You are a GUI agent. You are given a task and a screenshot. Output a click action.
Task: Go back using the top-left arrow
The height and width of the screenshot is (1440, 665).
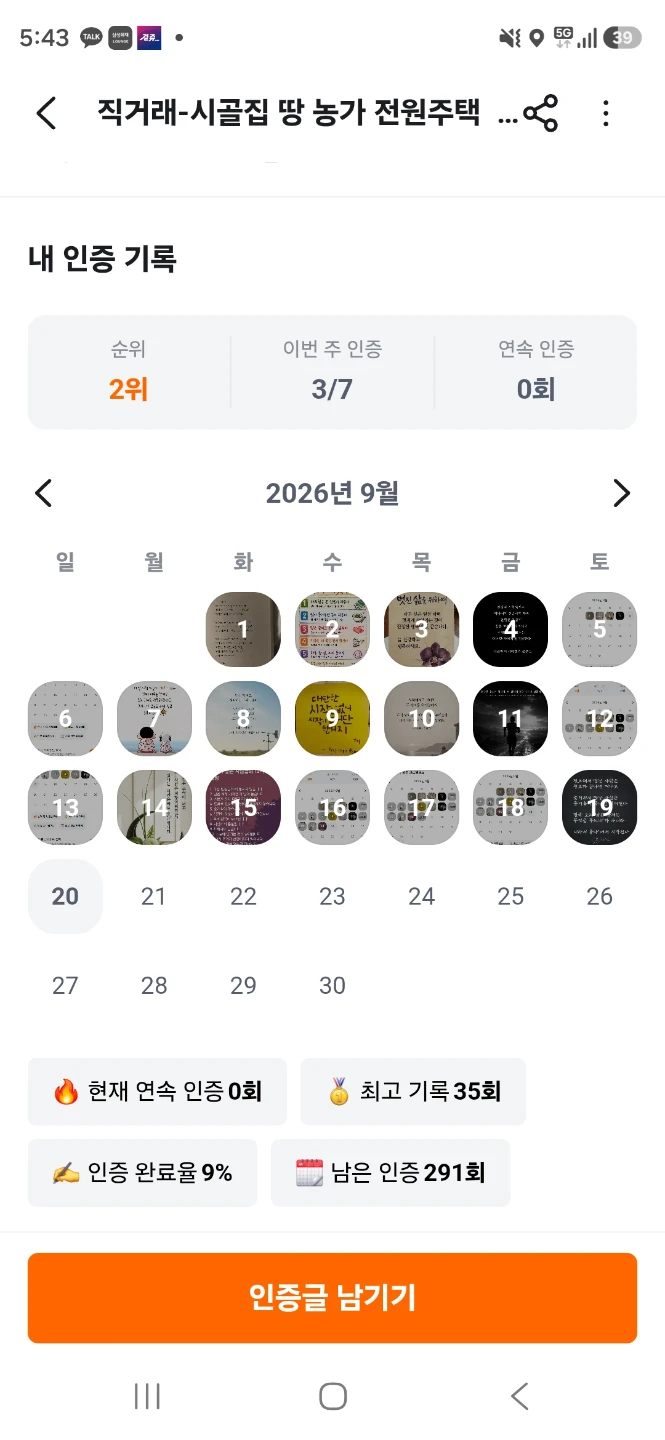tap(46, 113)
